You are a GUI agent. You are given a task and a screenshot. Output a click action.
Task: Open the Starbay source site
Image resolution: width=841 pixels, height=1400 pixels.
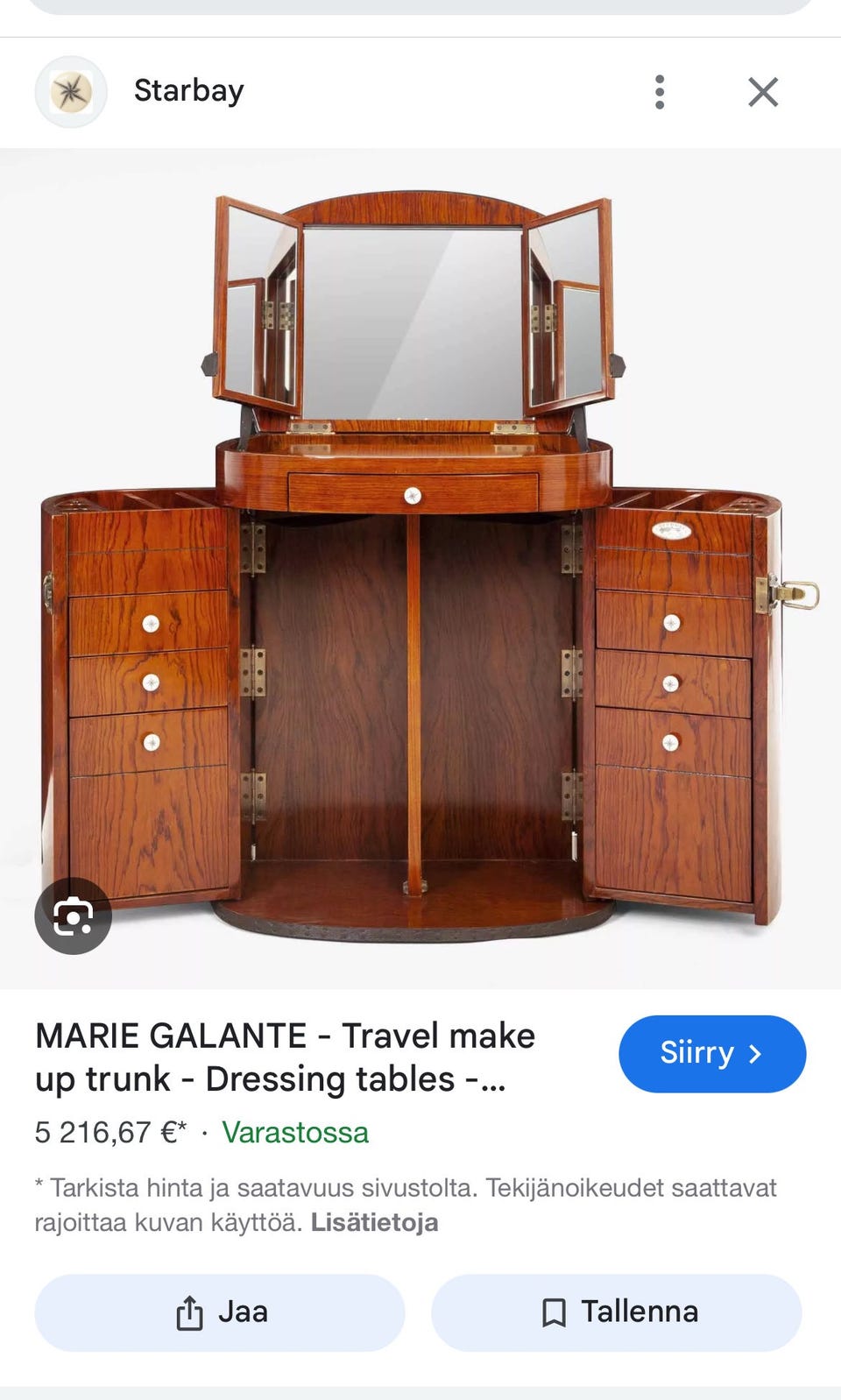188,91
